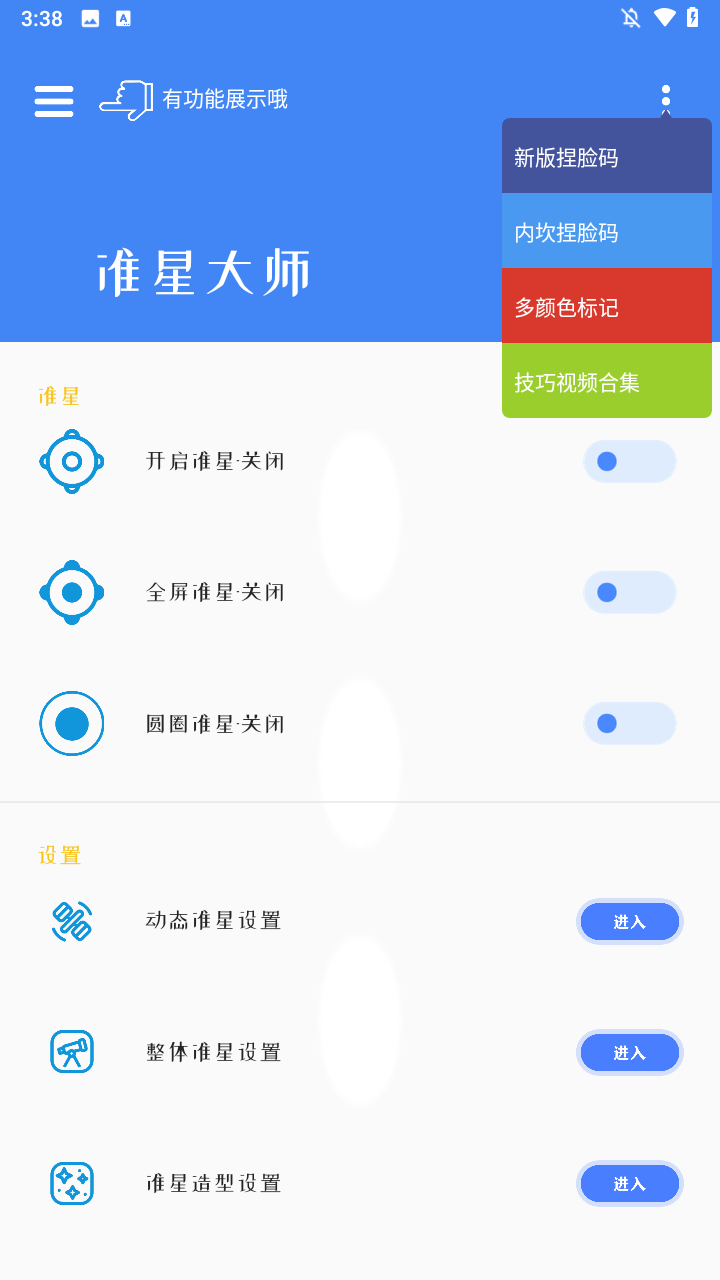
Task: Enable the 开启准星 toggle switch
Action: point(629,461)
